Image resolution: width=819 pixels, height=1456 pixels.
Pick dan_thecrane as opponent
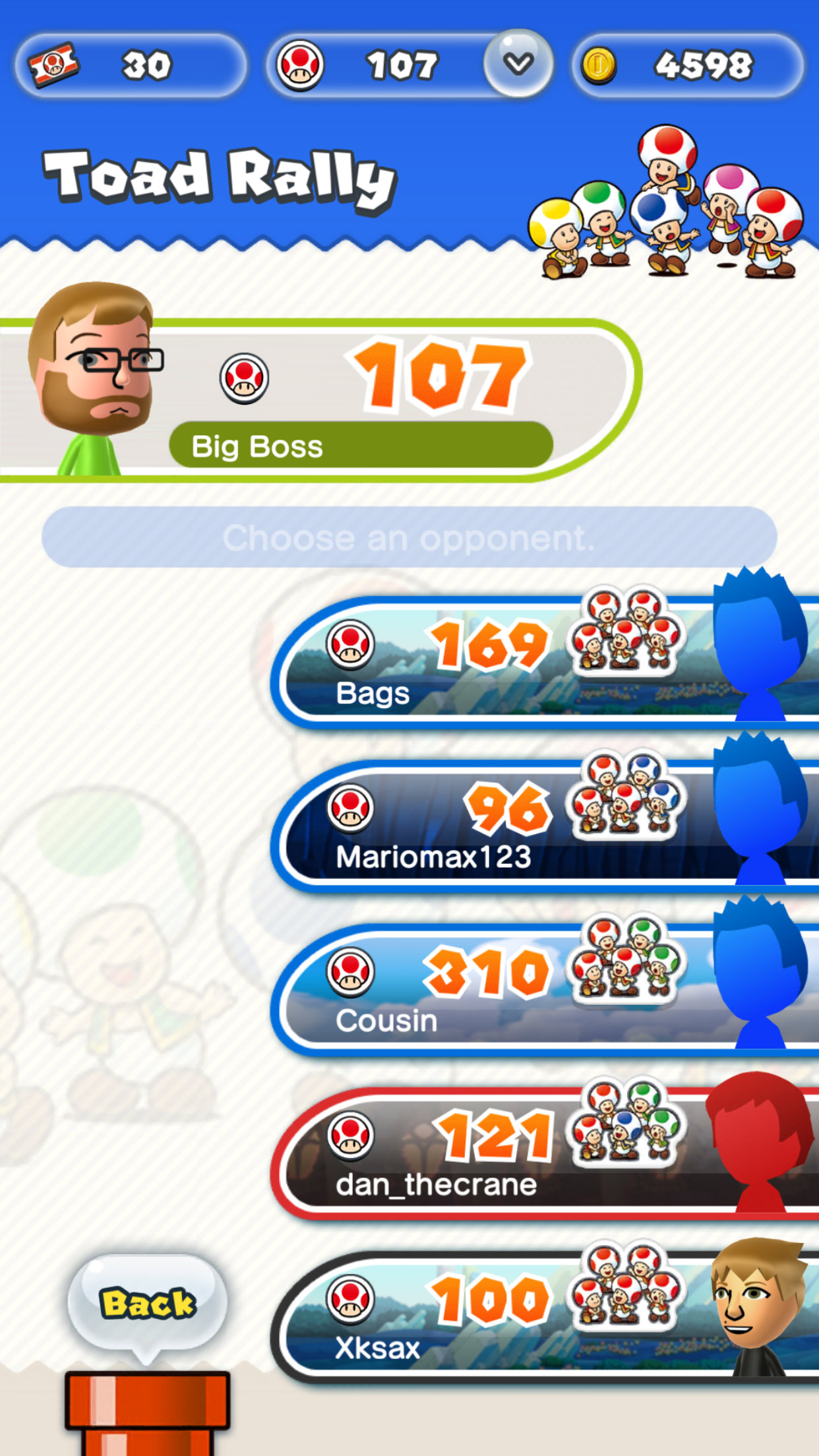coord(545,1153)
